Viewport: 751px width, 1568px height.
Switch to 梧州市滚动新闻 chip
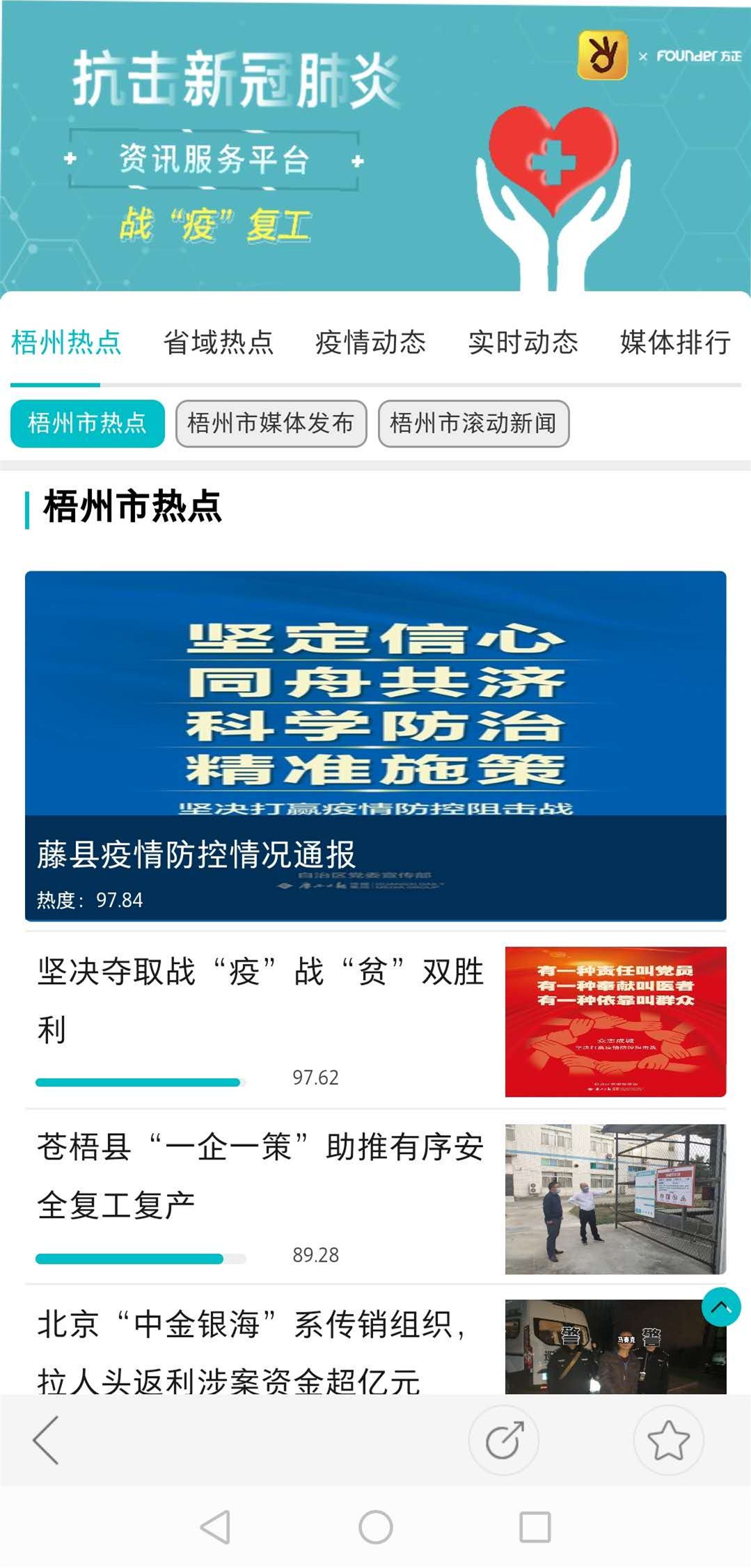coord(473,423)
